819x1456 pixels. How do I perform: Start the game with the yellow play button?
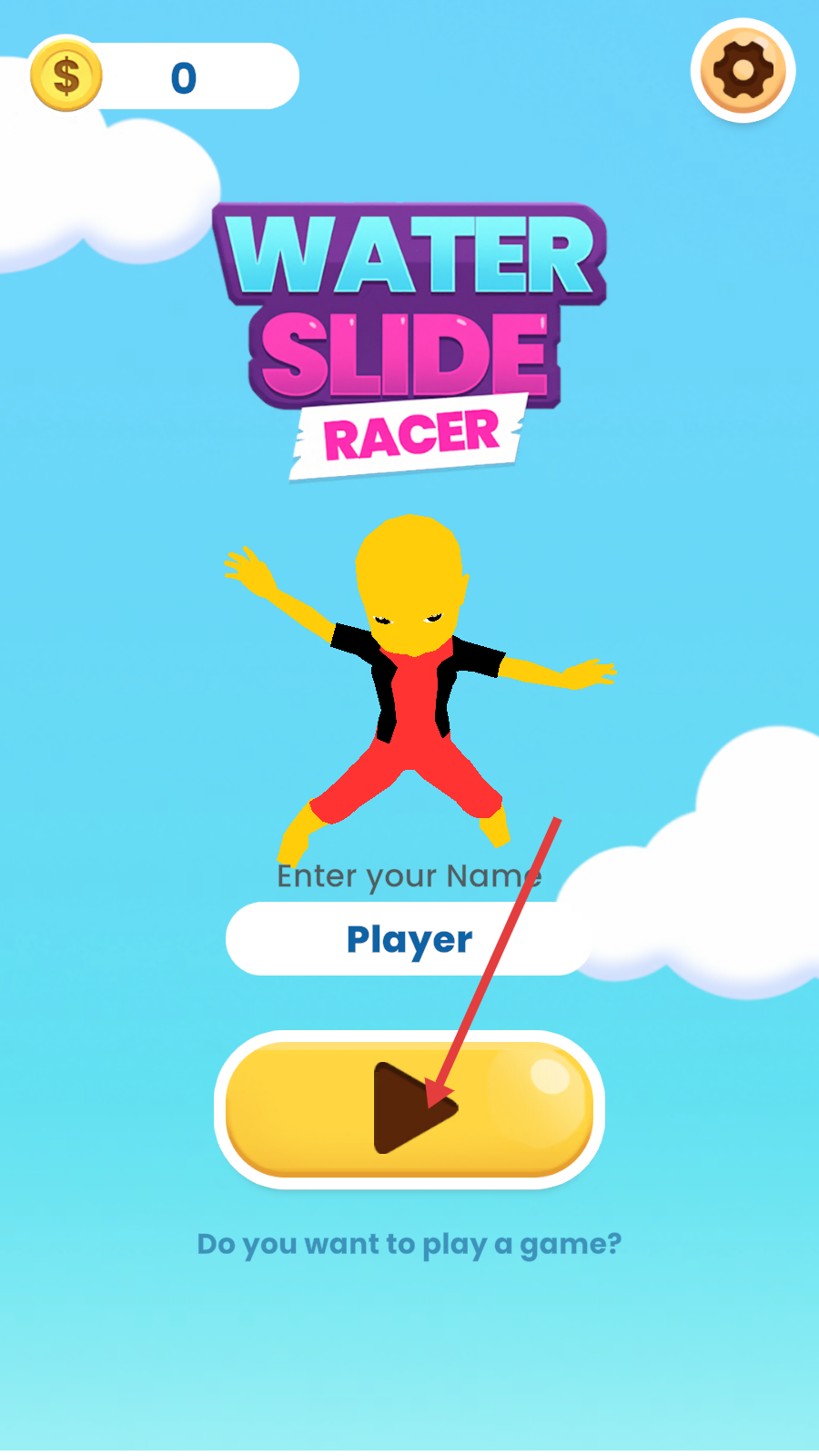409,1108
